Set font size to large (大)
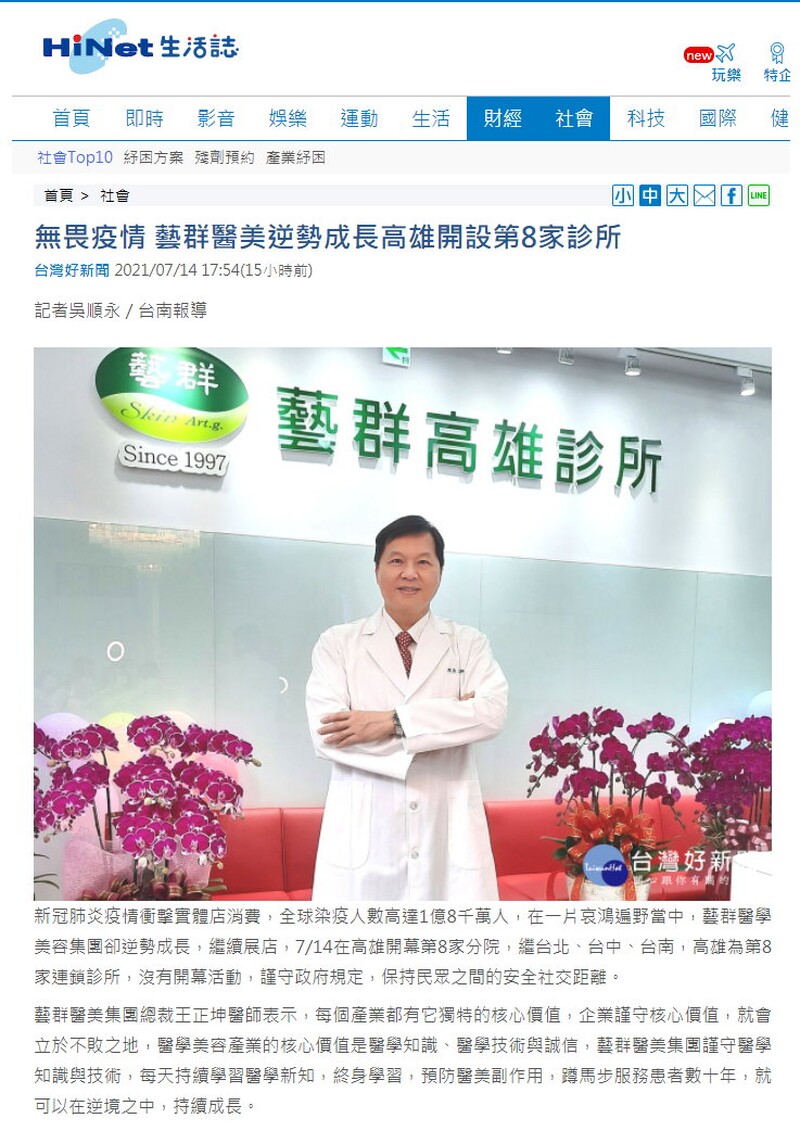The width and height of the screenshot is (800, 1131). pos(677,196)
